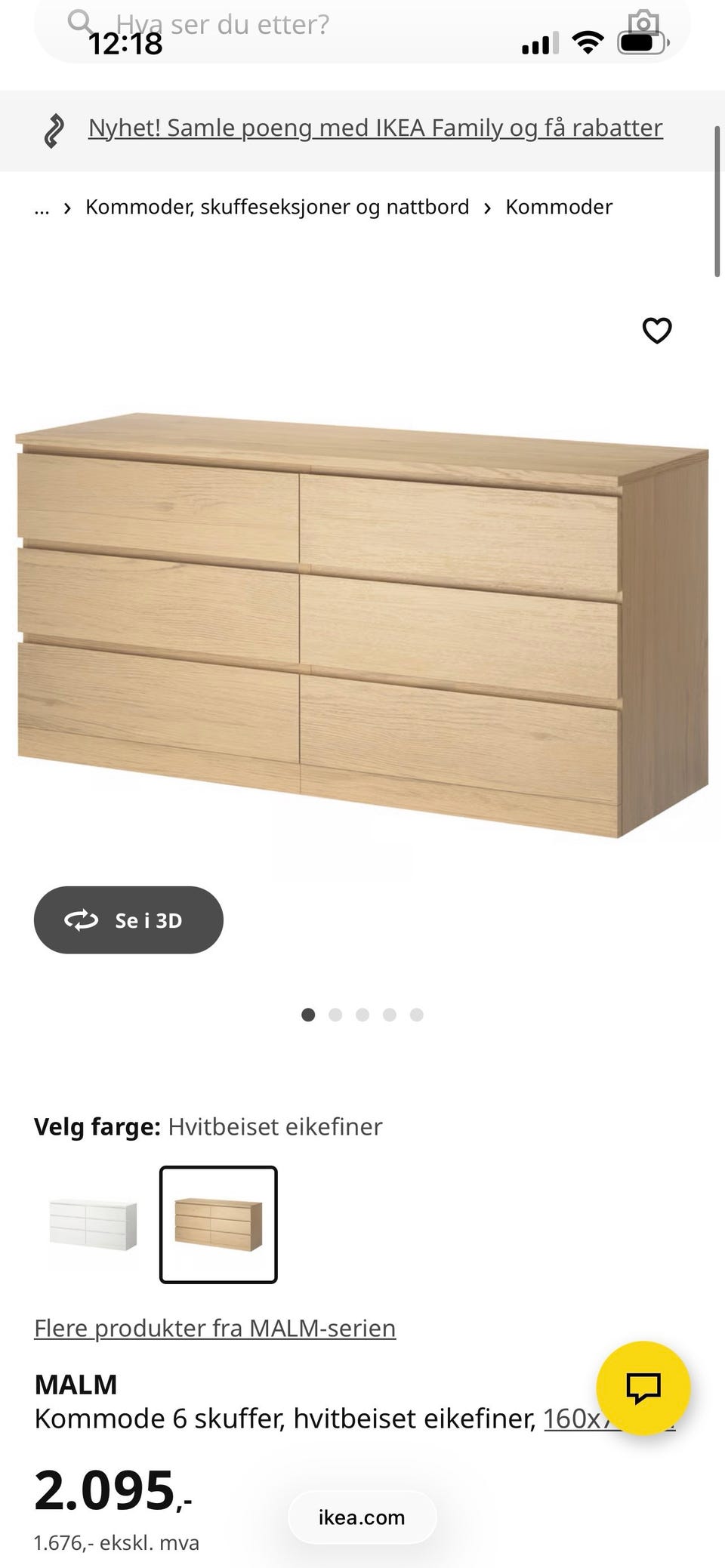Tap the heart to save product to favorites
This screenshot has width=725, height=1568.
coord(656,330)
